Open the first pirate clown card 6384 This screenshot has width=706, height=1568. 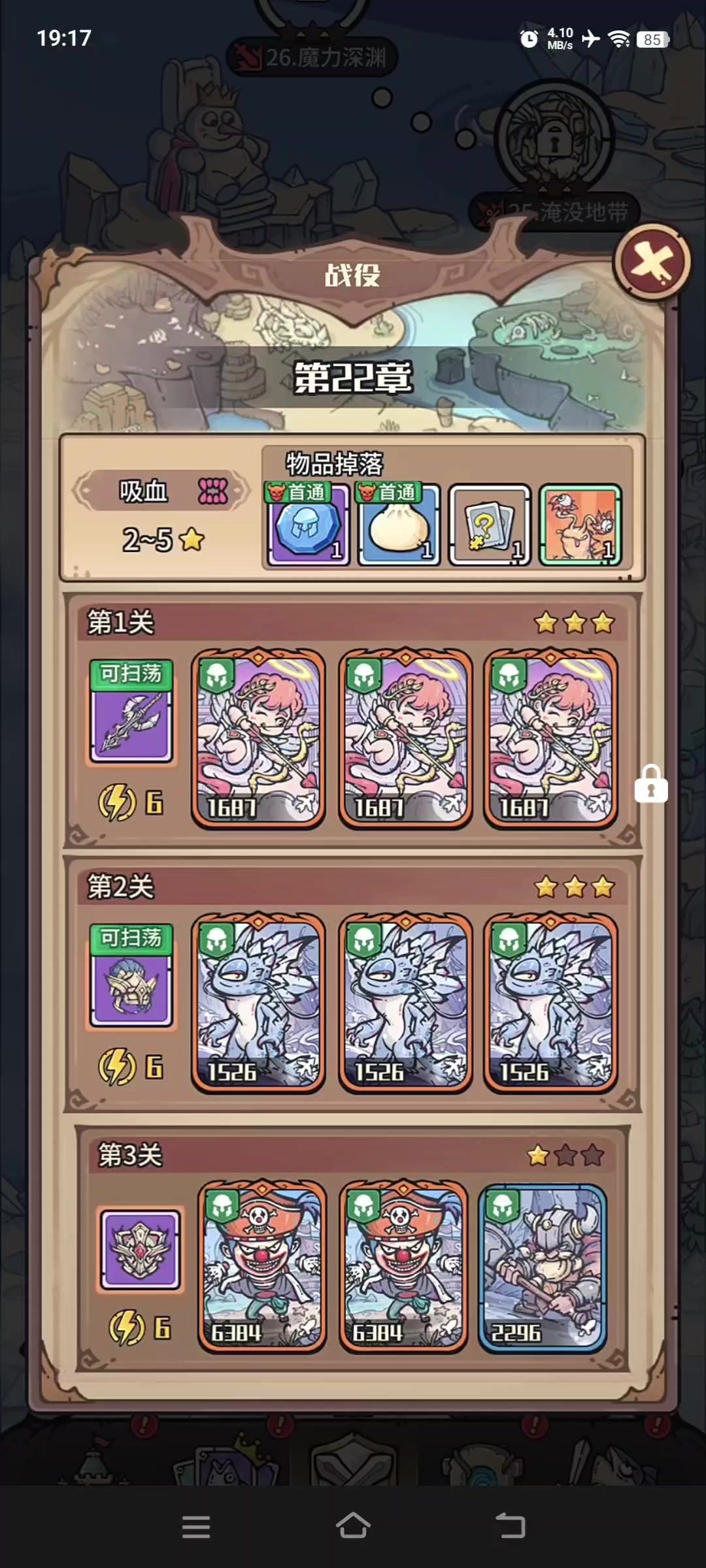(262, 1266)
